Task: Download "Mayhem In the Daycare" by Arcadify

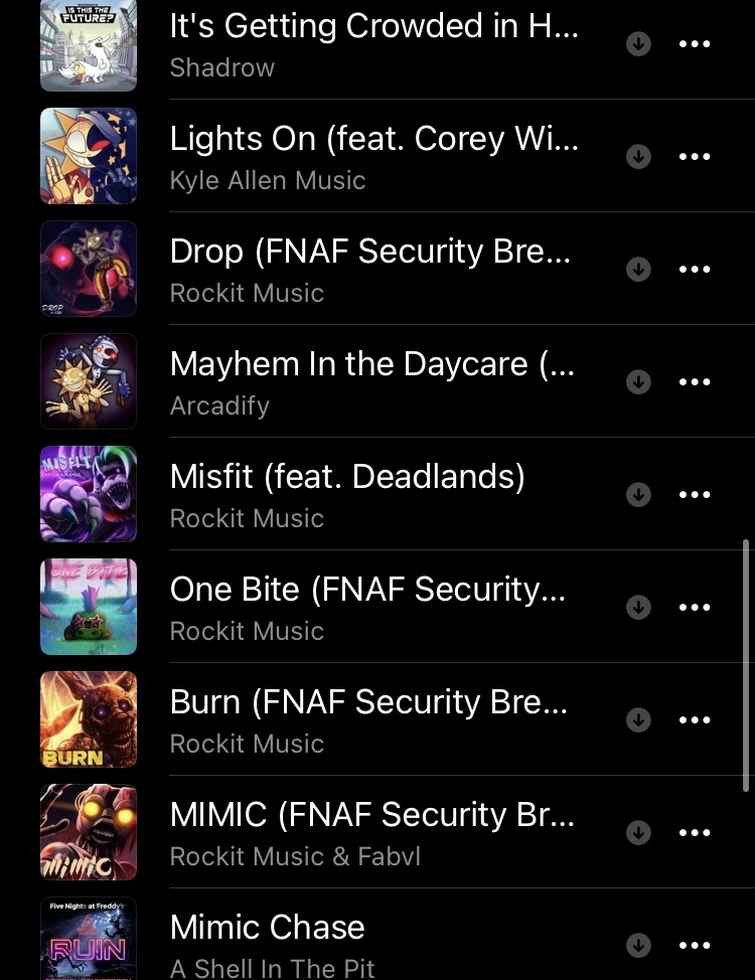Action: coord(638,381)
